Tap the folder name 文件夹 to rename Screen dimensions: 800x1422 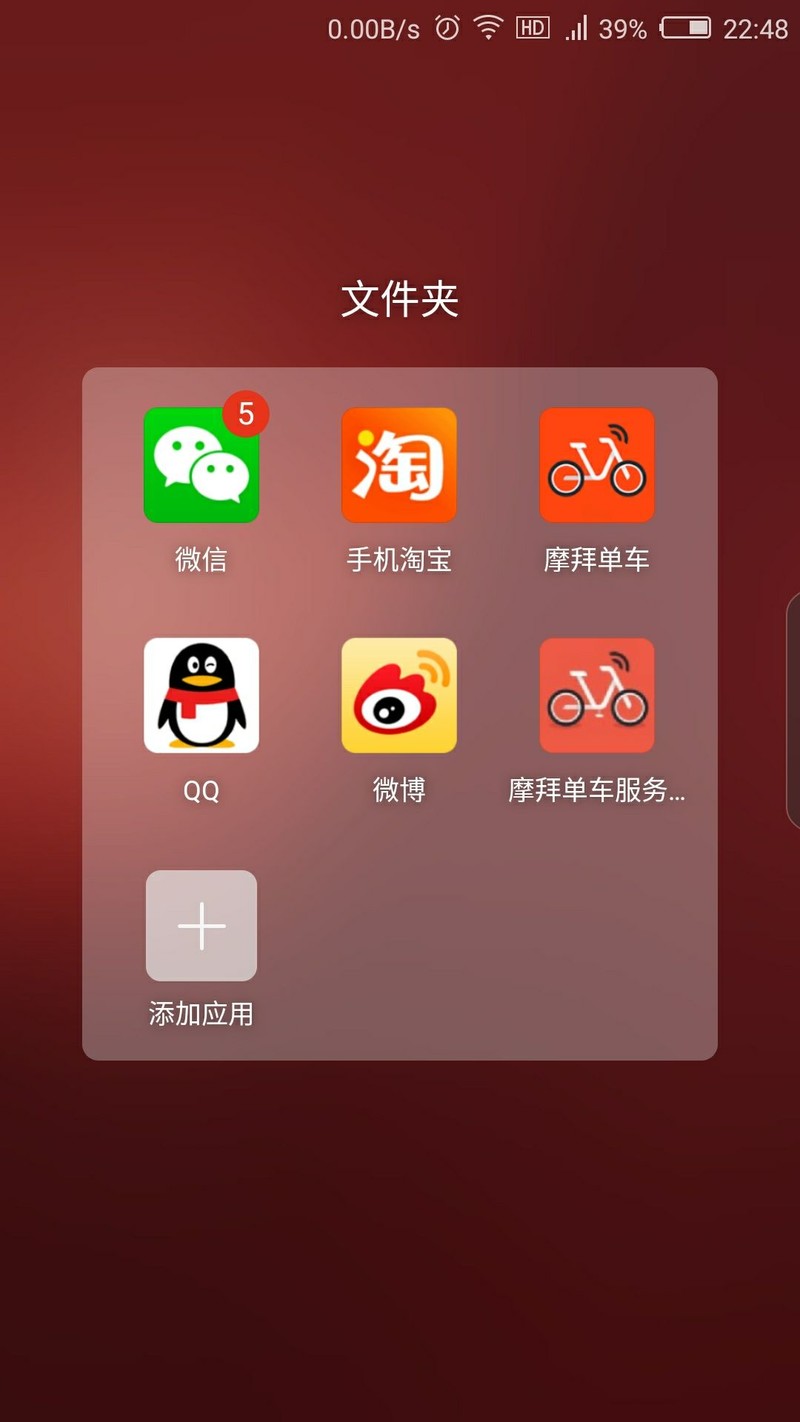click(400, 299)
